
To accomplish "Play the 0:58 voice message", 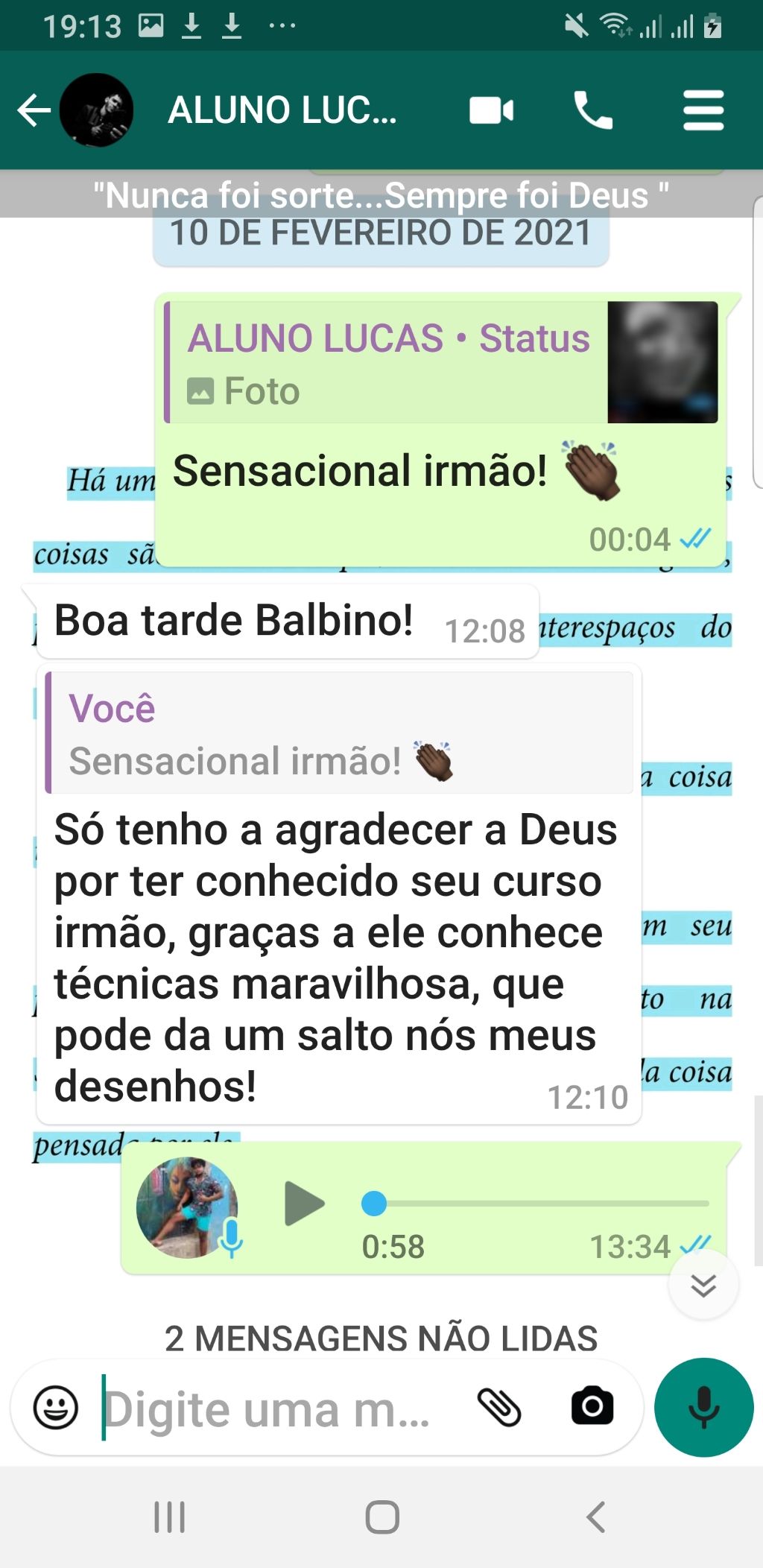I will pyautogui.click(x=304, y=1204).
